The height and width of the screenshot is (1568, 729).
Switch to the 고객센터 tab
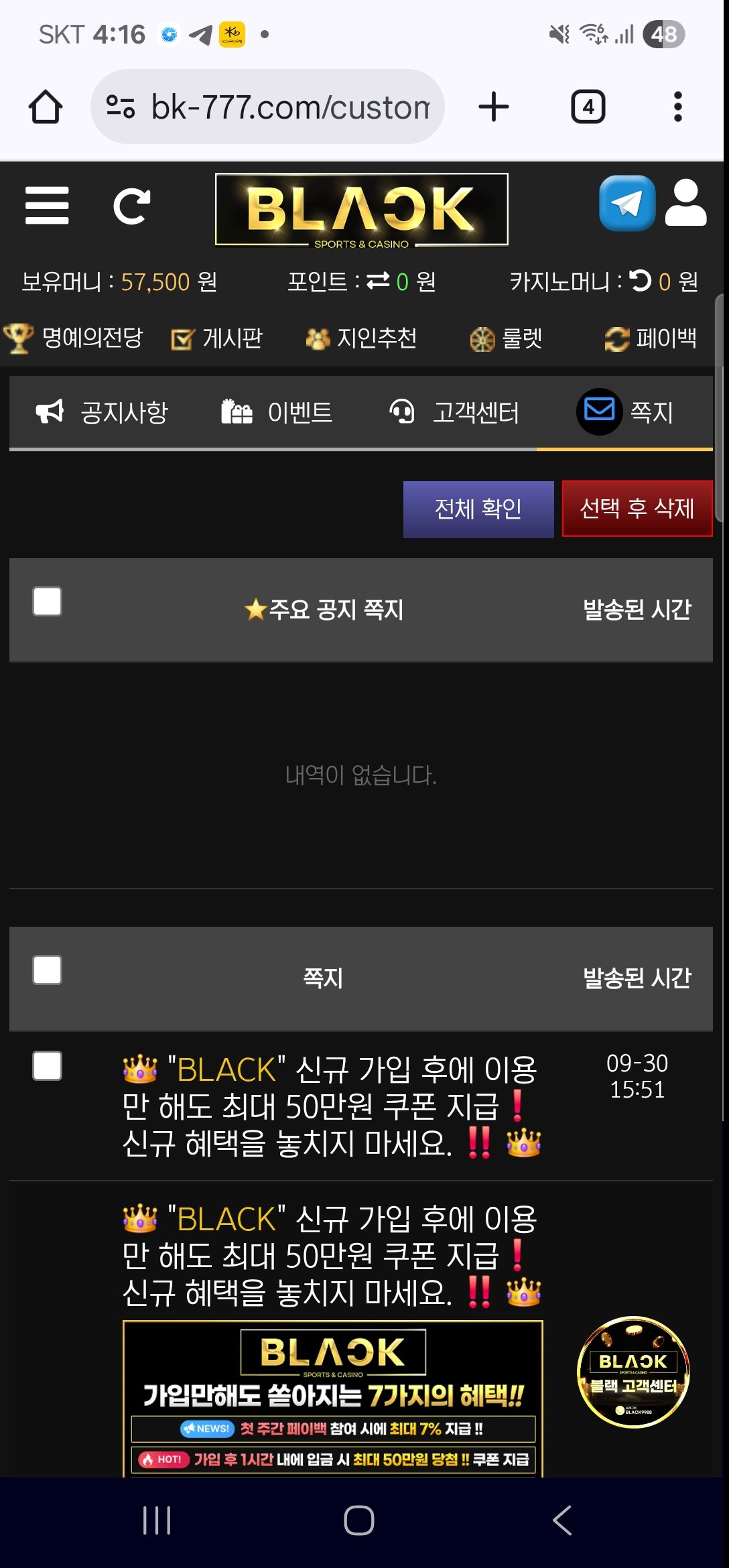[454, 412]
